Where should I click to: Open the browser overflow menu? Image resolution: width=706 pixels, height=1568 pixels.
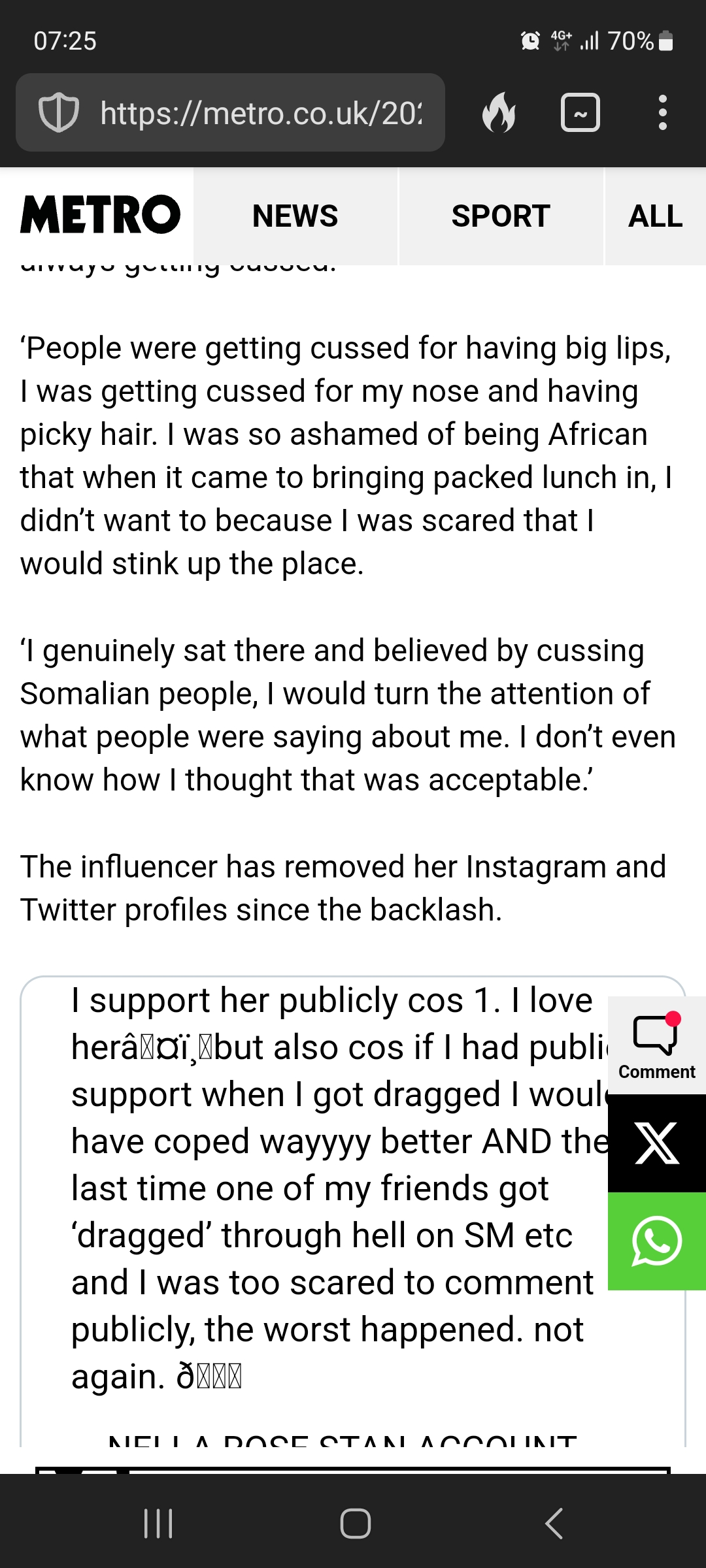[x=663, y=112]
